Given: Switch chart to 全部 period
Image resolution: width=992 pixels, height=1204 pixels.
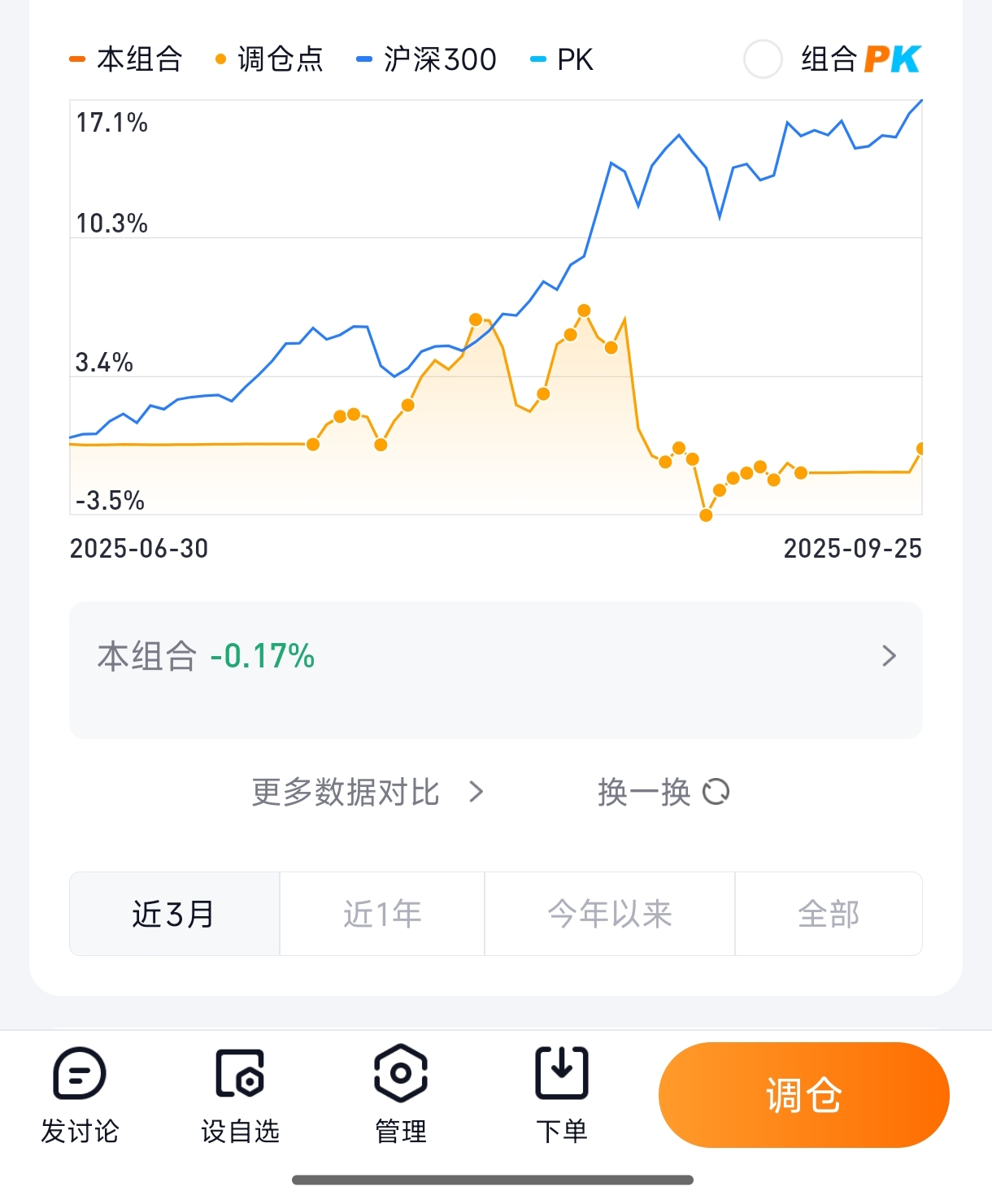Looking at the screenshot, I should pyautogui.click(x=828, y=914).
